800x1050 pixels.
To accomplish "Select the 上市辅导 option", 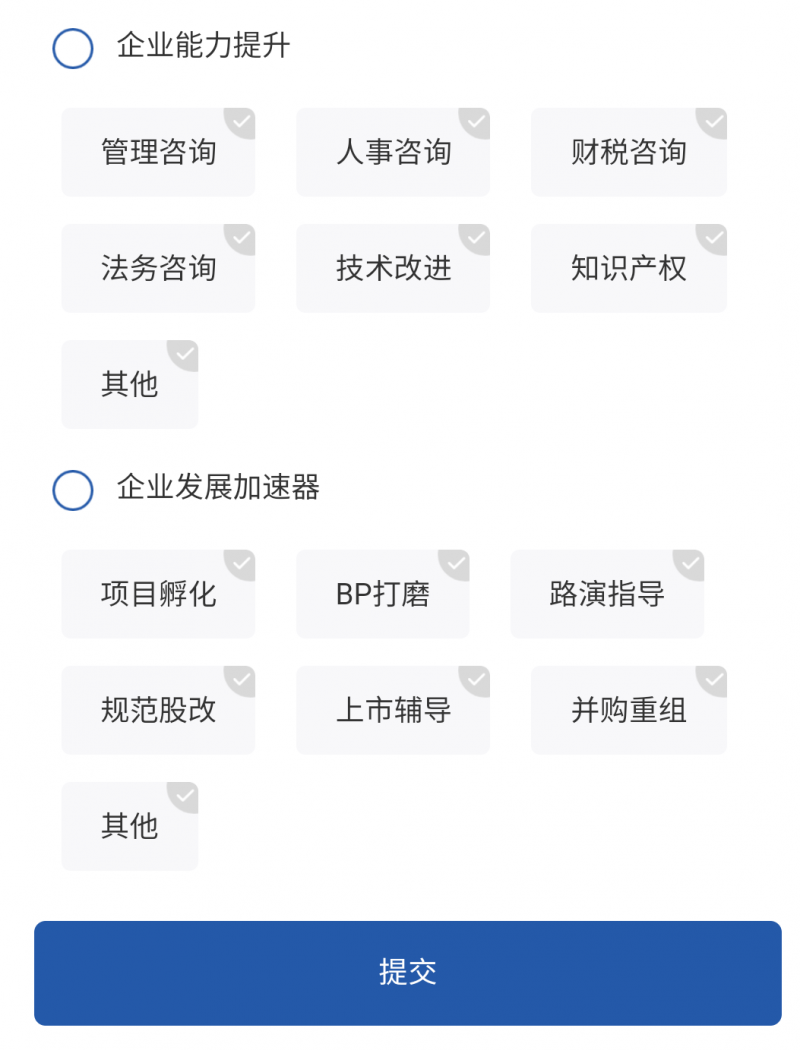I will coord(393,710).
